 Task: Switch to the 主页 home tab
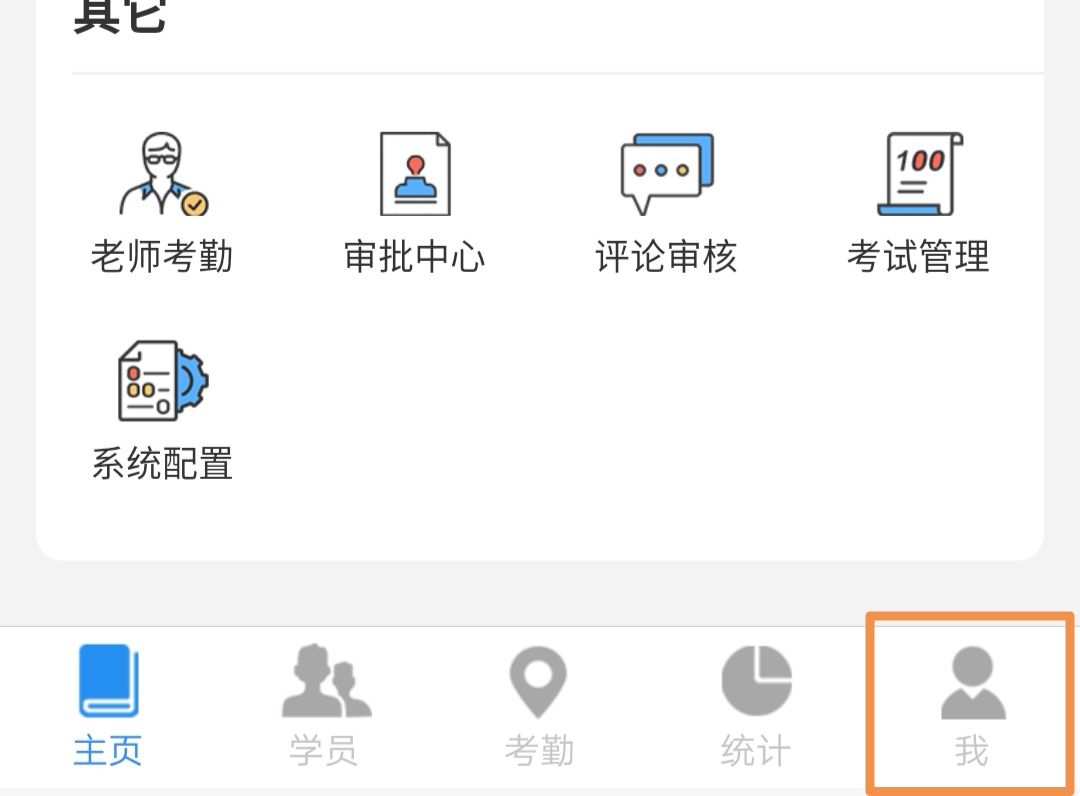pyautogui.click(x=108, y=705)
